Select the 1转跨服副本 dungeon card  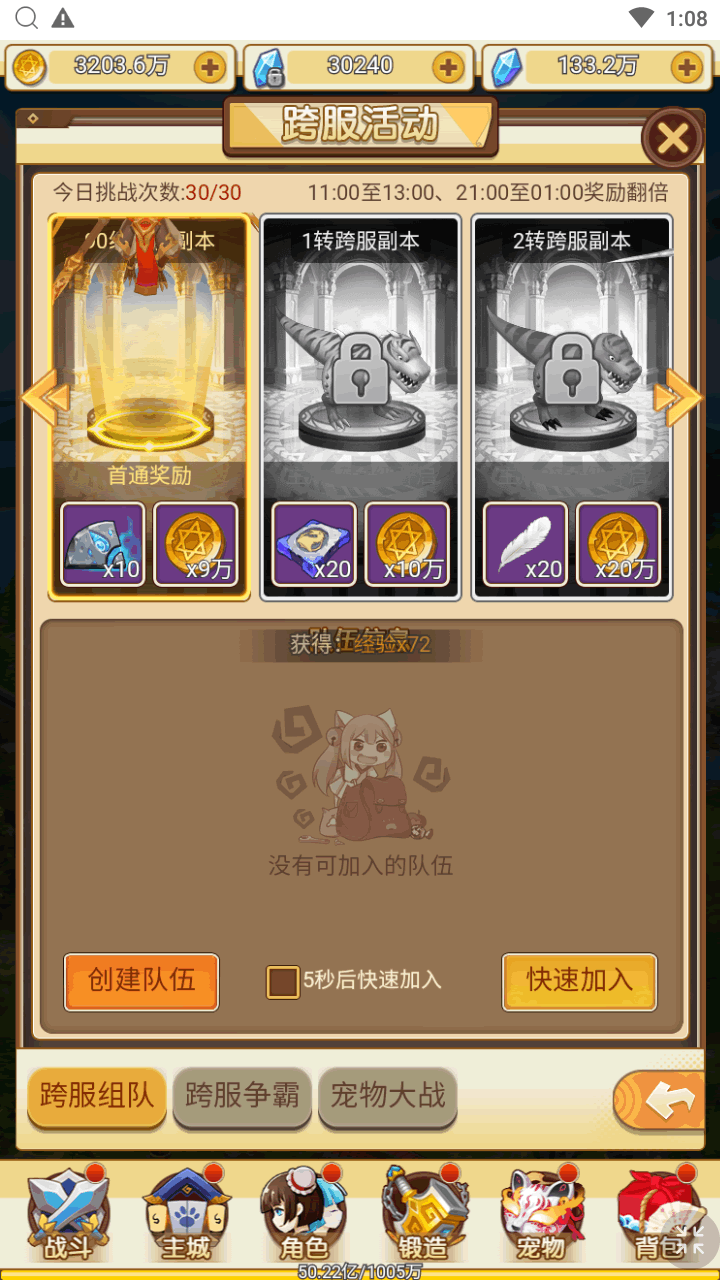360,380
